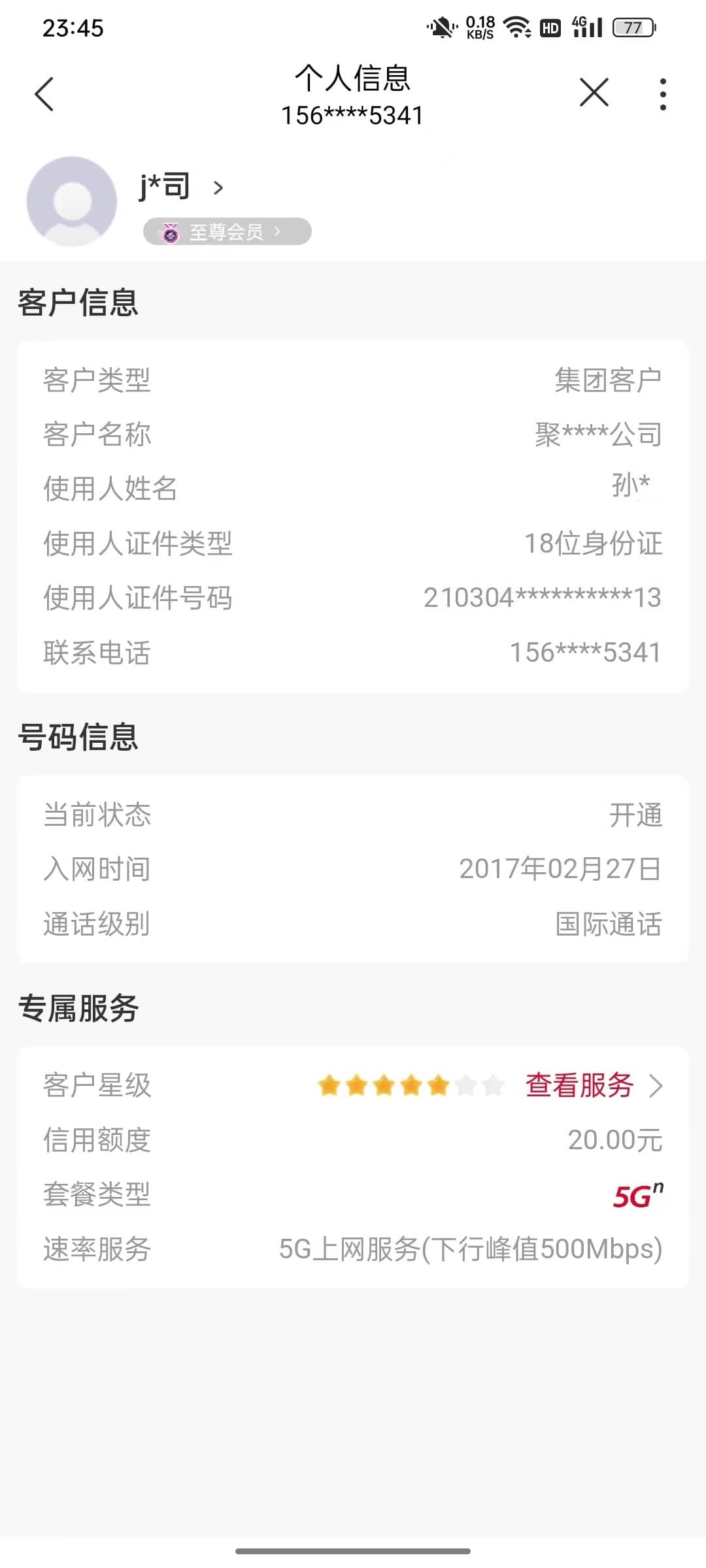Open profile details next to j*司
Image resolution: width=706 pixels, height=1568 pixels.
(x=218, y=188)
